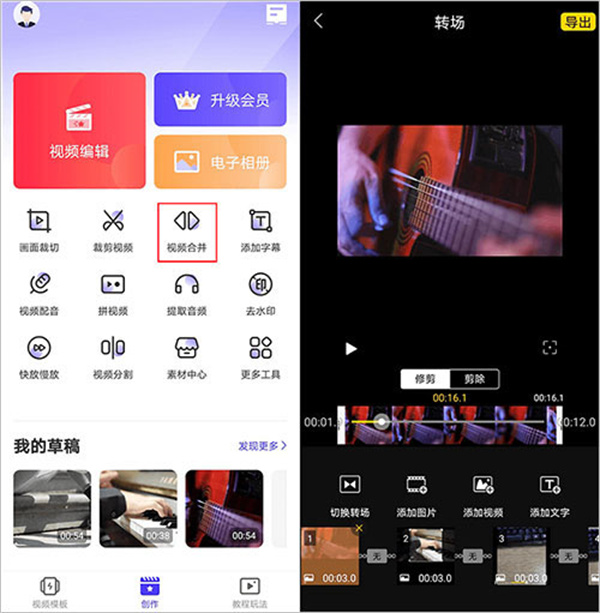
Task: Tap 切换转场 to change transition
Action: tap(351, 494)
